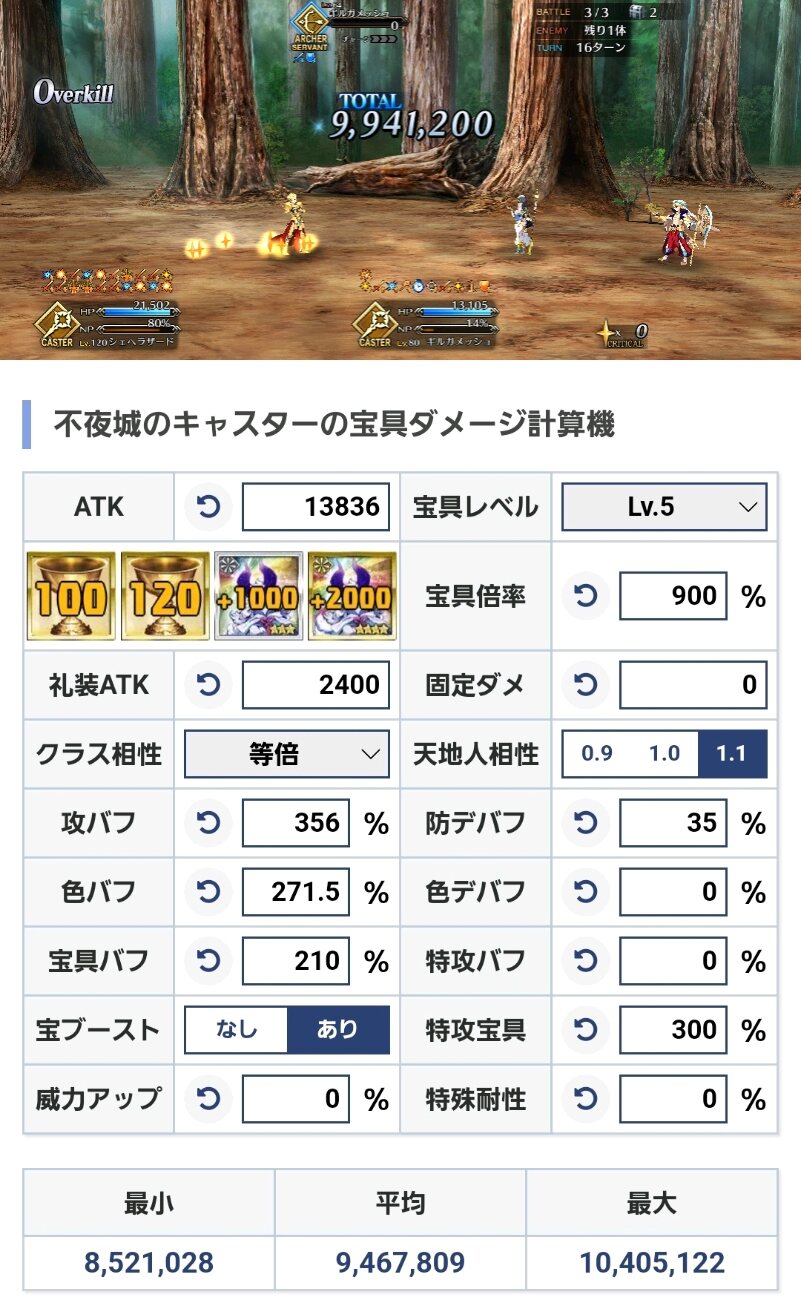
Task: Reset the 威力アップ value
Action: pyautogui.click(x=209, y=1099)
